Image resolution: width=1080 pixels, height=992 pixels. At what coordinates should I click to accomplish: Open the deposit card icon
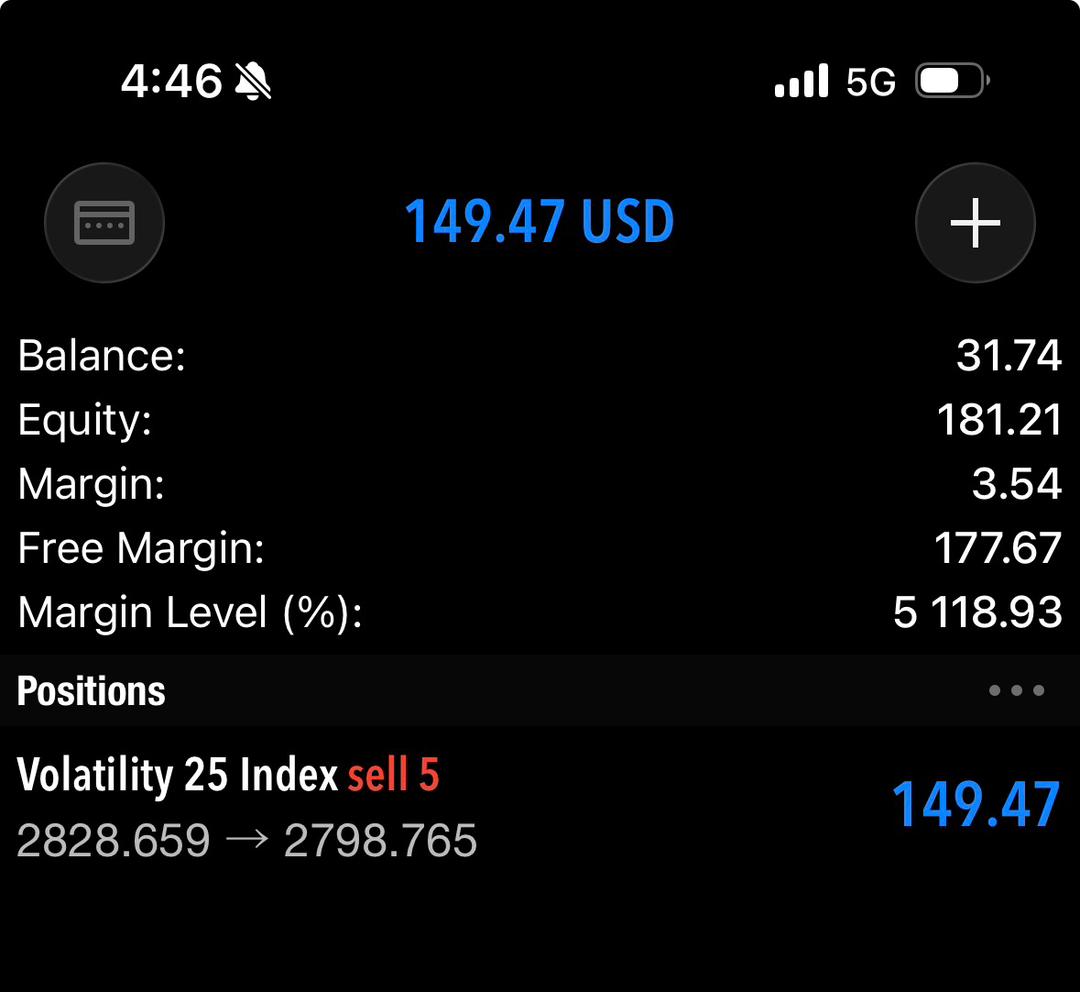104,222
